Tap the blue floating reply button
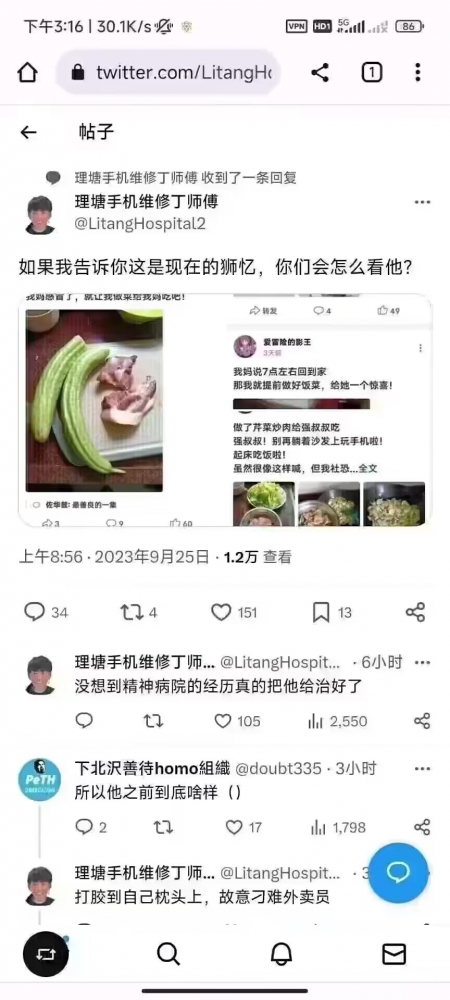This screenshot has height=1000, width=450. click(x=398, y=872)
